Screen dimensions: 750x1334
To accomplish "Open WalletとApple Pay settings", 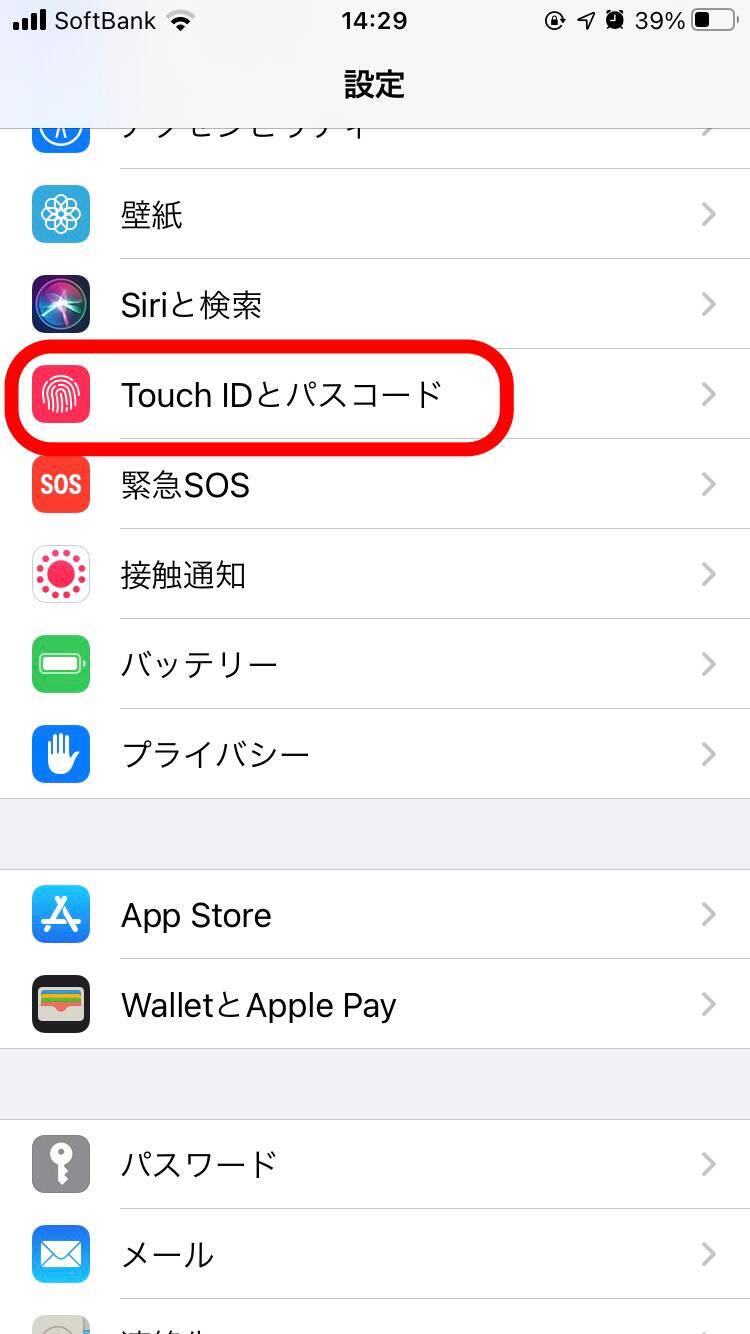I will 375,1005.
